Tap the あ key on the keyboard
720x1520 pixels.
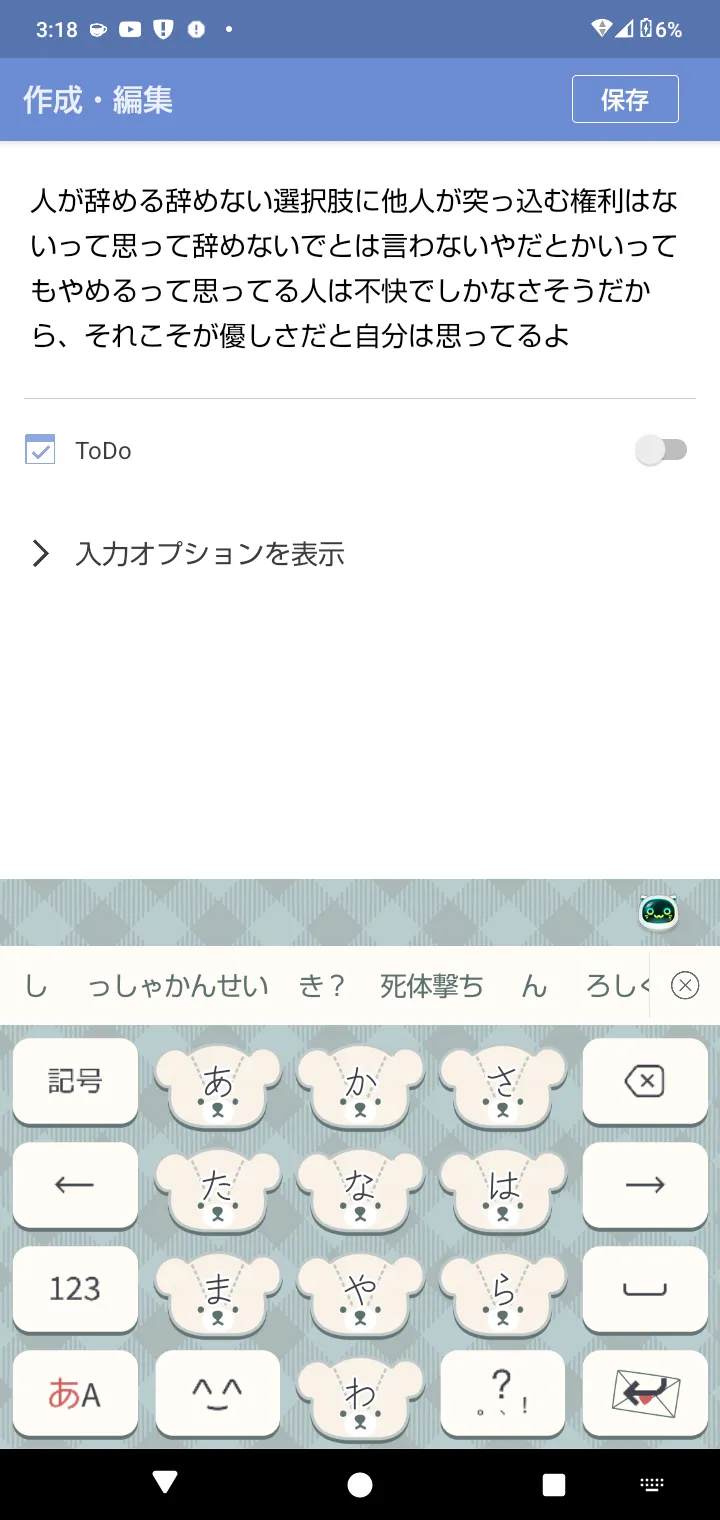(x=218, y=1085)
